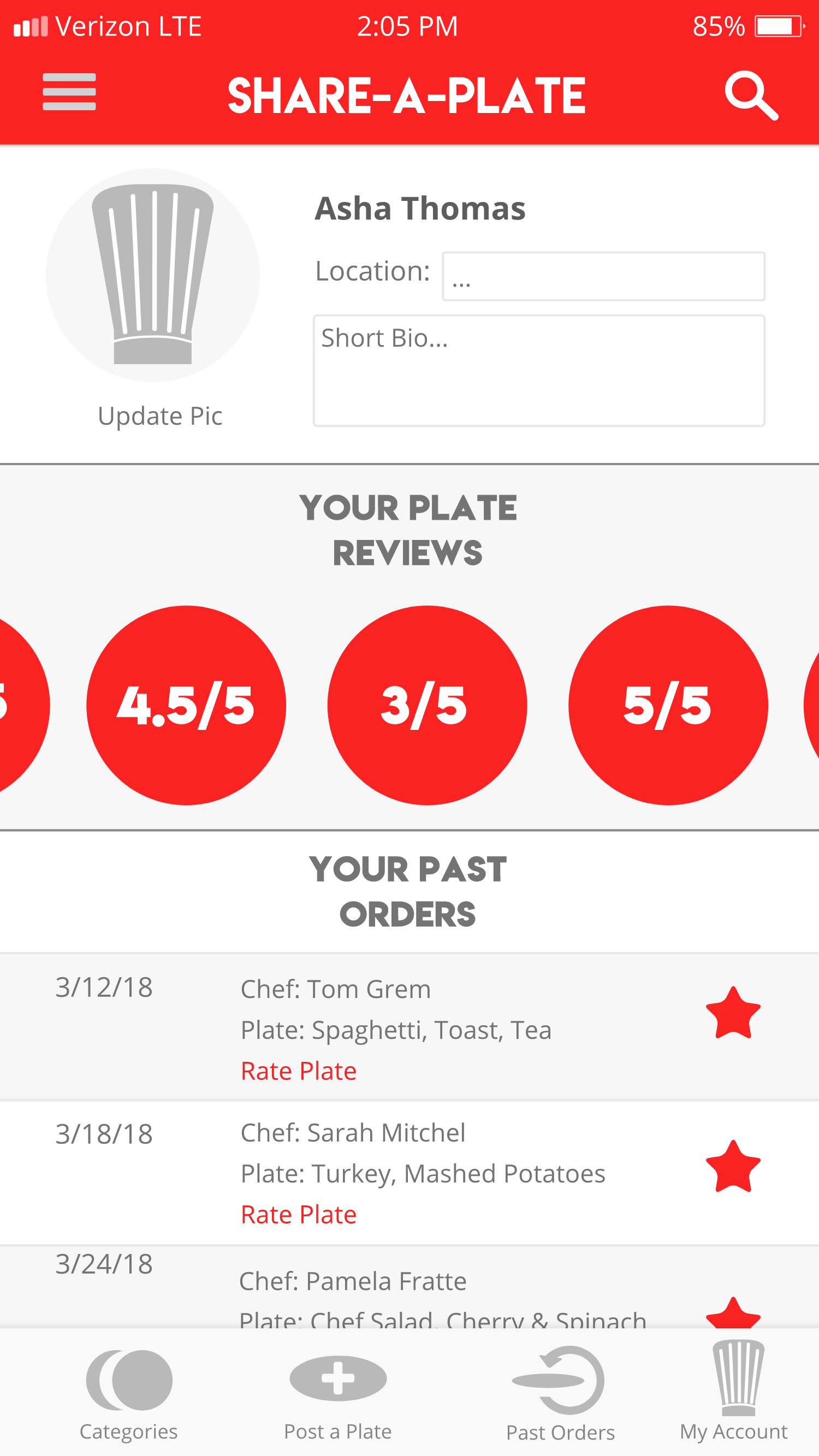The height and width of the screenshot is (1456, 819).
Task: Rate the plate from Sarah Mitchel
Action: point(299,1215)
